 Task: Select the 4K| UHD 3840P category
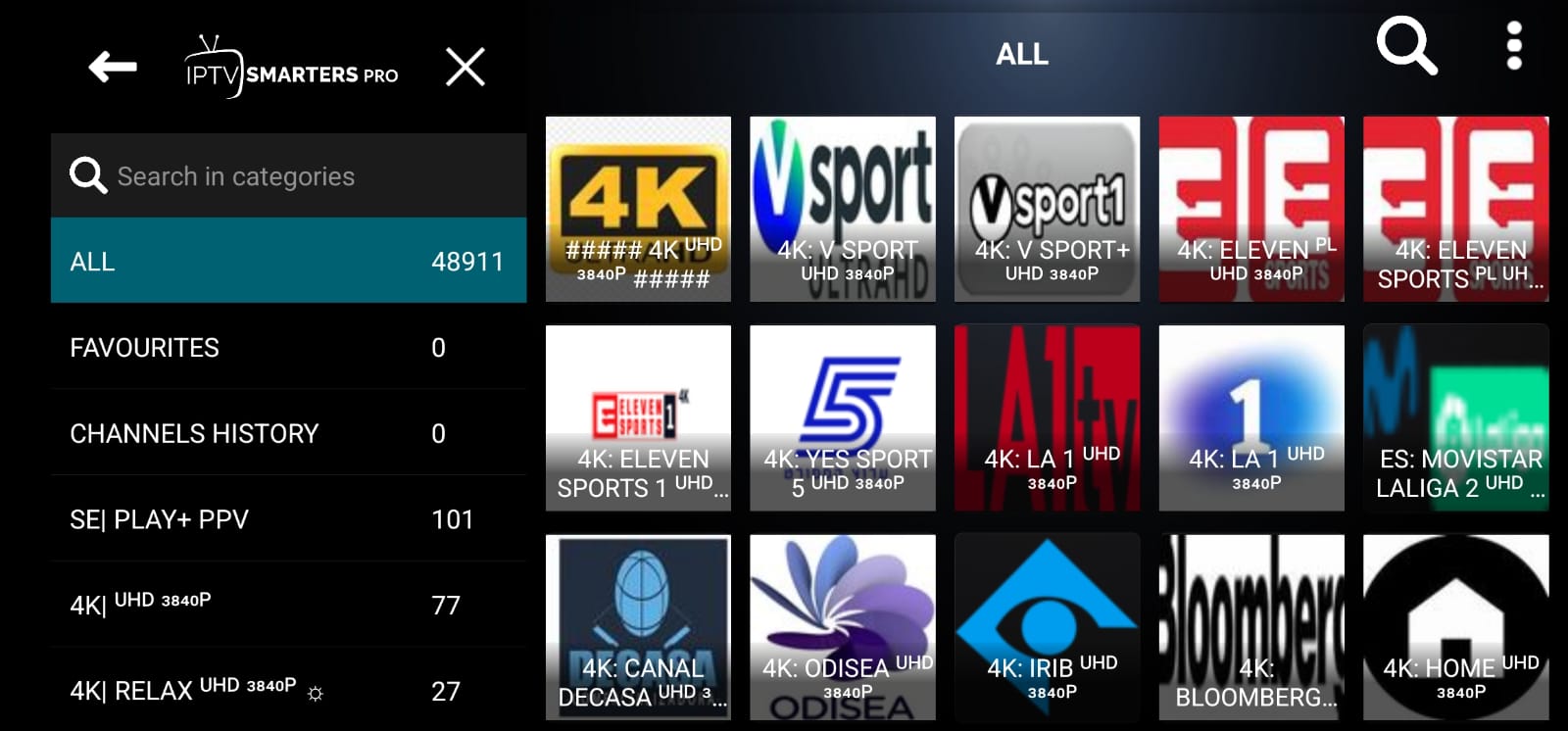click(x=288, y=605)
